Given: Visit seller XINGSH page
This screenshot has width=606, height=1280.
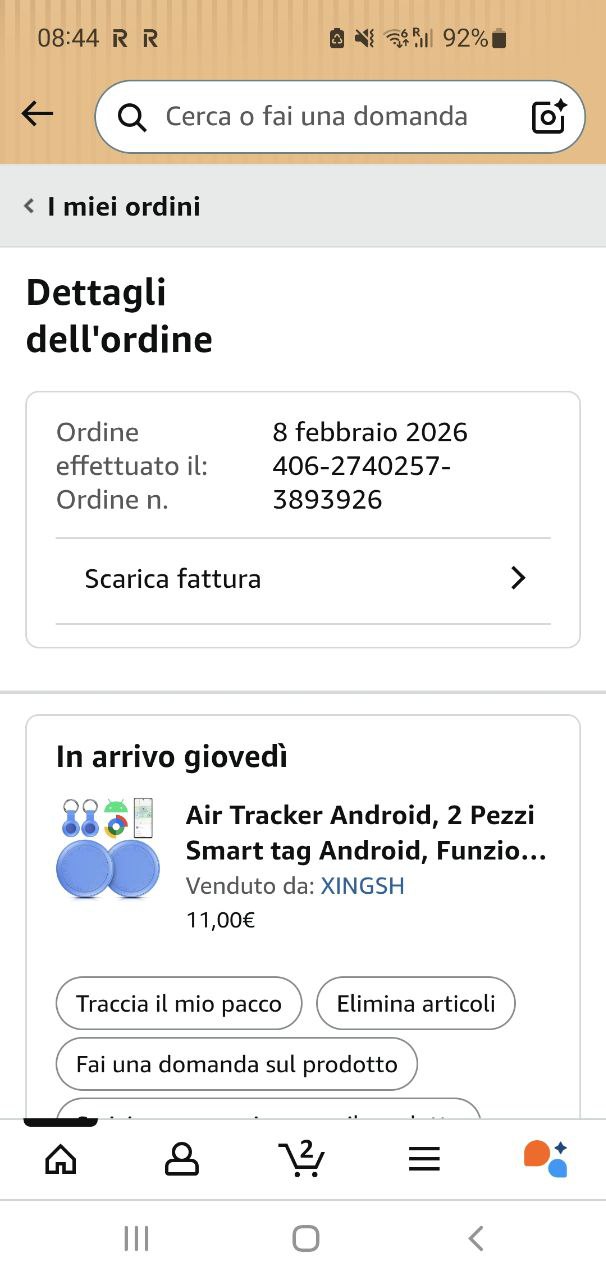Looking at the screenshot, I should click(362, 886).
